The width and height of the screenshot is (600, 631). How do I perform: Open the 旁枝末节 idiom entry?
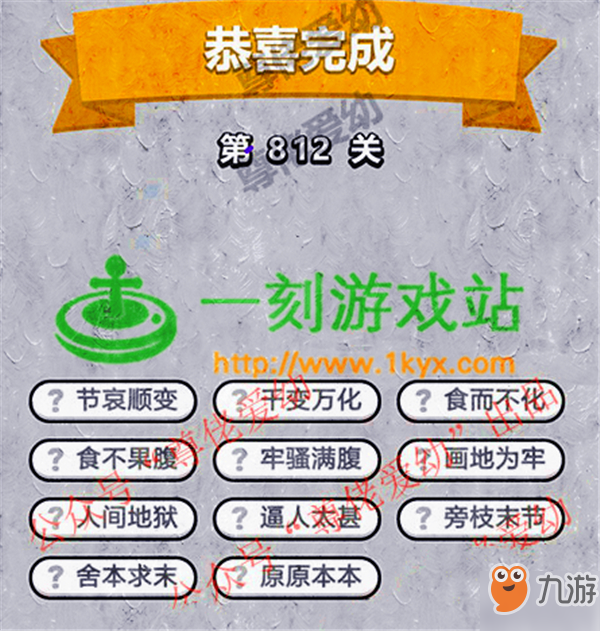pyautogui.click(x=481, y=518)
